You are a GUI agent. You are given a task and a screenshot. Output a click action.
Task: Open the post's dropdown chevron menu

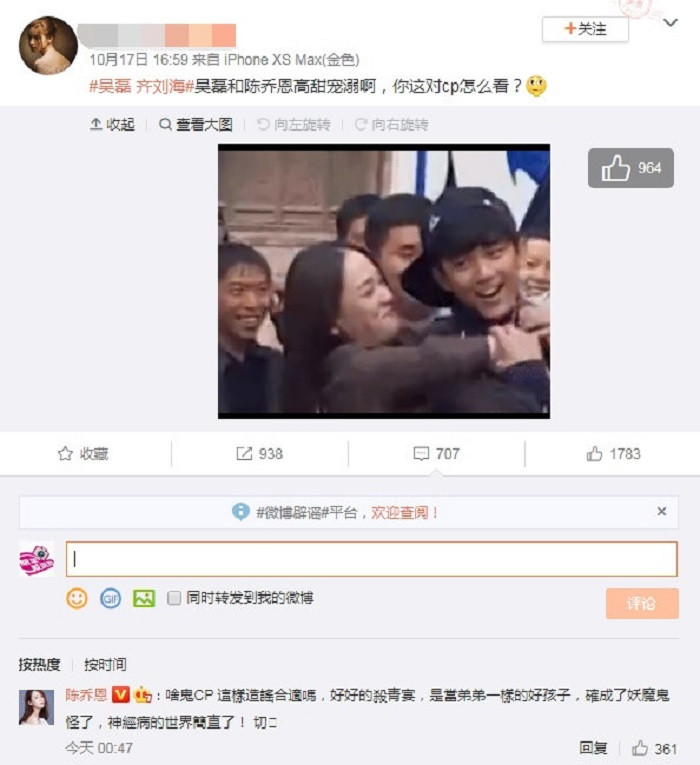click(x=670, y=23)
